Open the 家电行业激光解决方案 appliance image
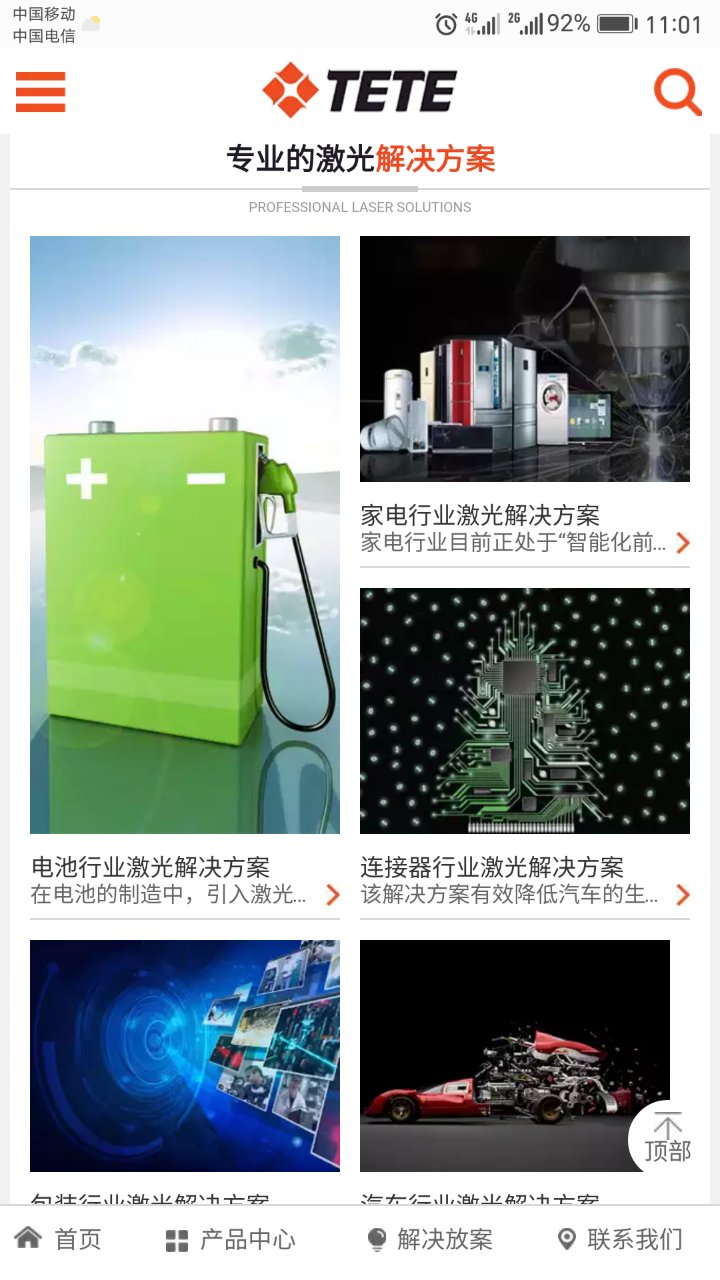Viewport: 720px width, 1280px height. [x=525, y=359]
